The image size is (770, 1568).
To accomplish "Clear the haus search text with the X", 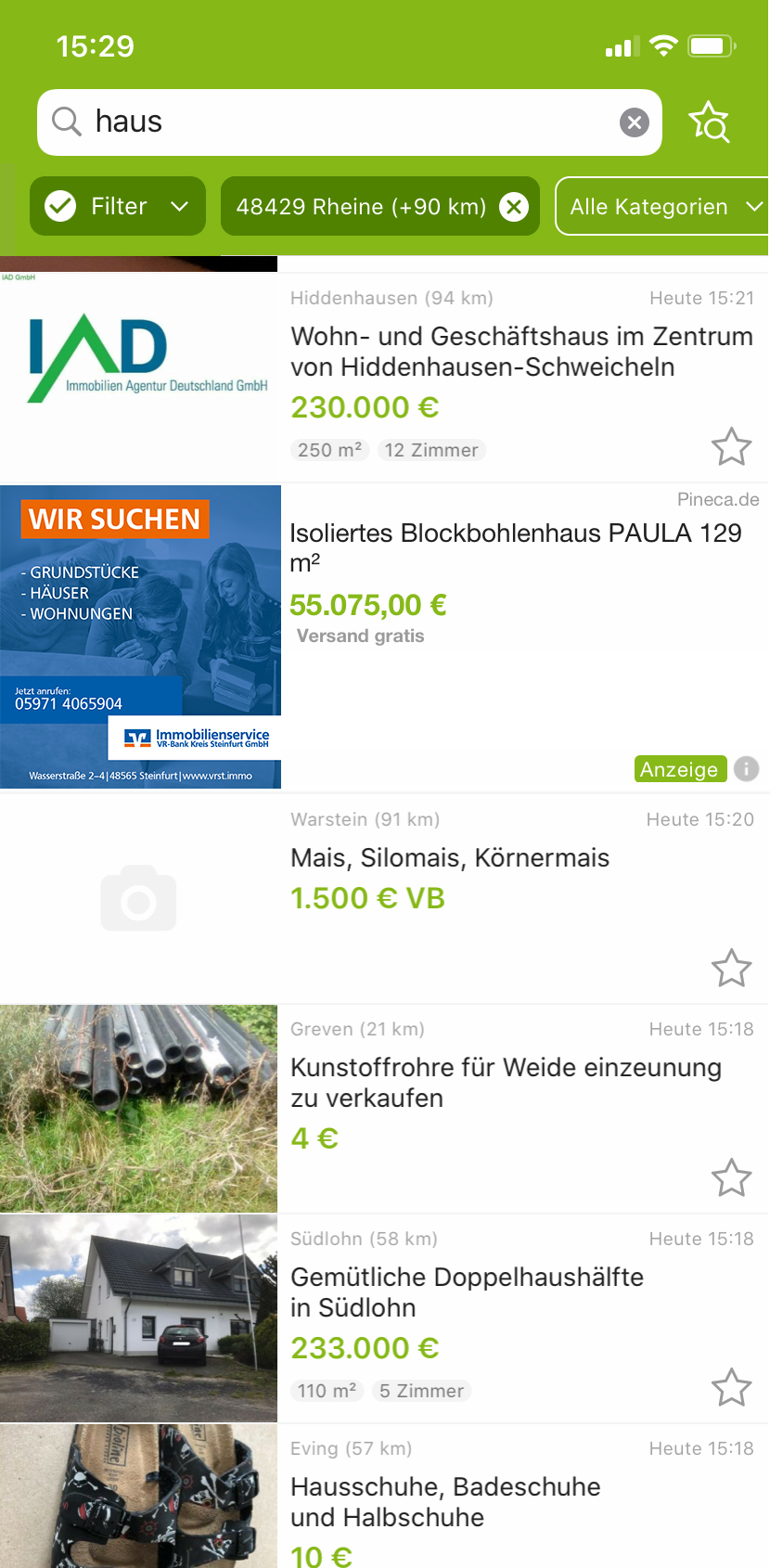I will point(634,122).
